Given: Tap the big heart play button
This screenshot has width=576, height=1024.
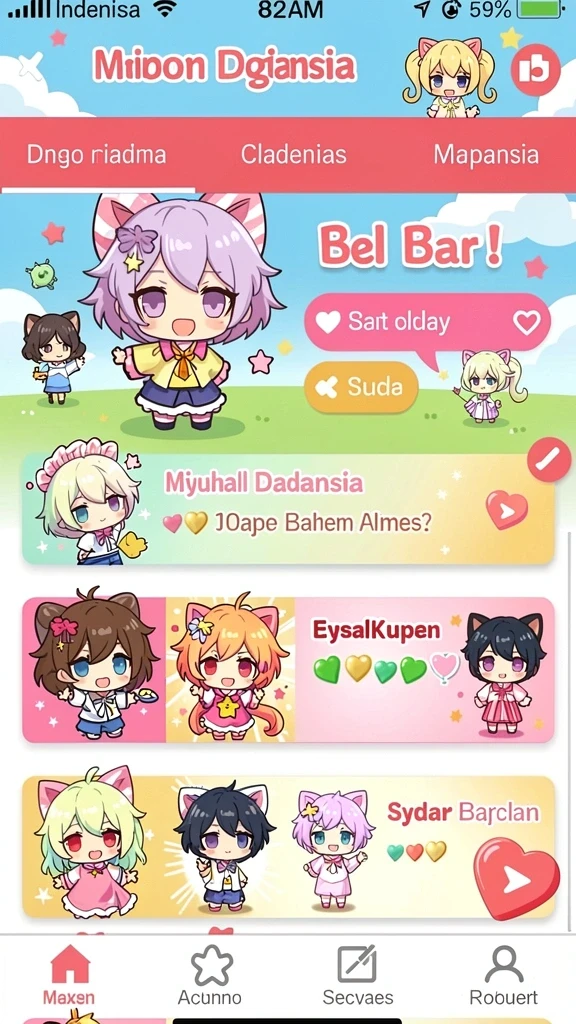Looking at the screenshot, I should point(516,879).
